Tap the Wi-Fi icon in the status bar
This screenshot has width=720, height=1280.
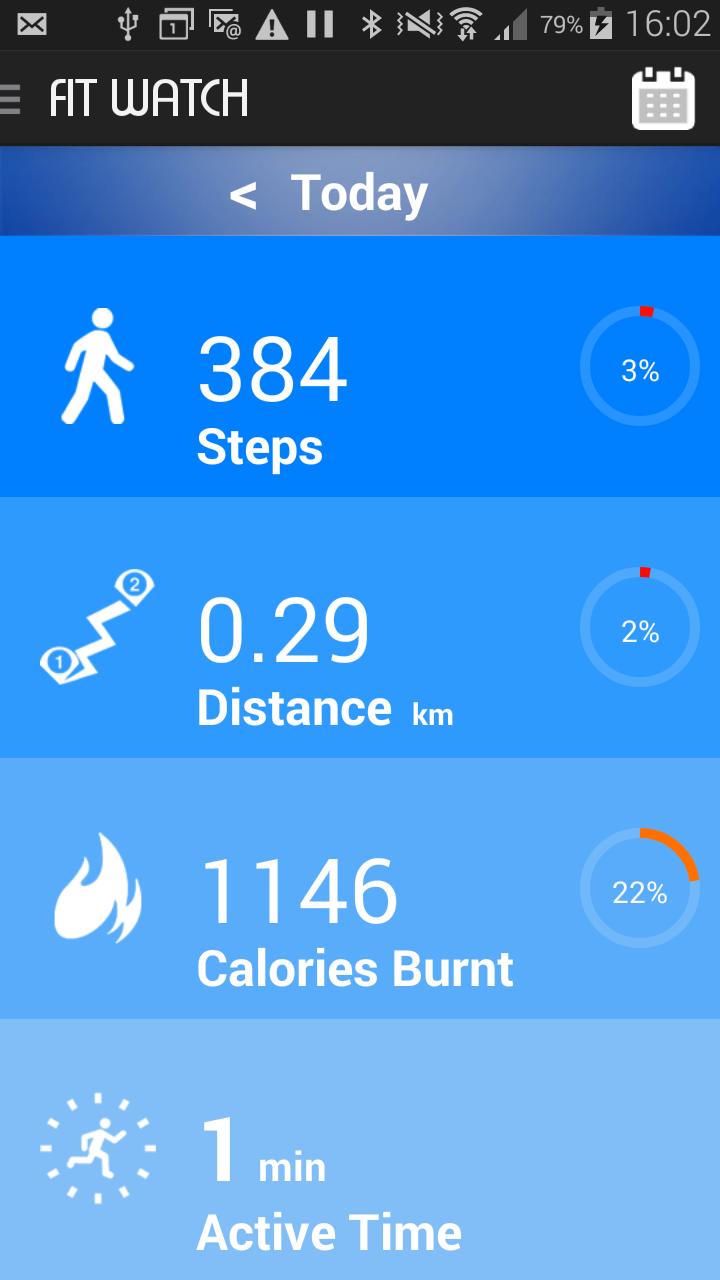point(467,25)
